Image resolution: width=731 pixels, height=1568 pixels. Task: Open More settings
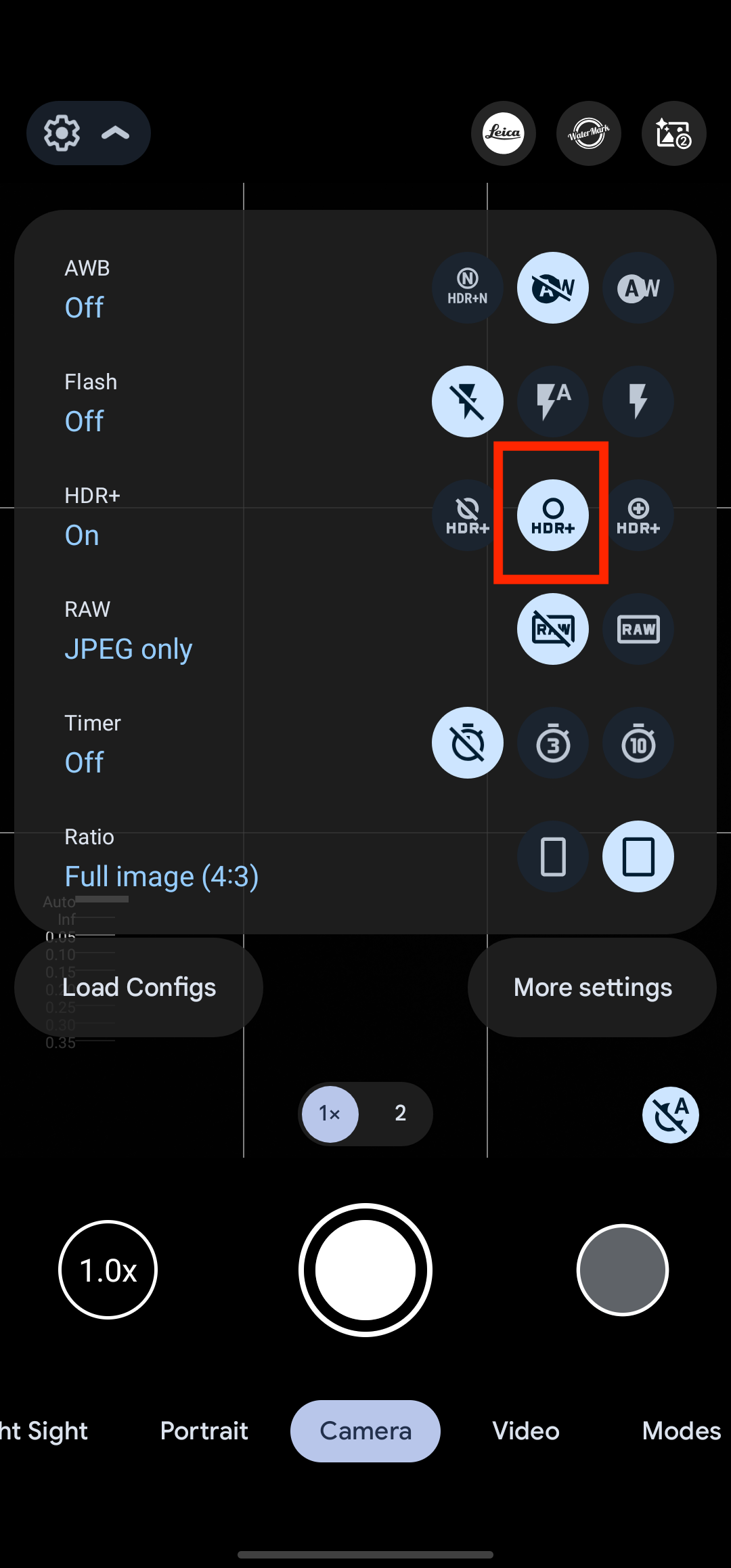pos(592,987)
